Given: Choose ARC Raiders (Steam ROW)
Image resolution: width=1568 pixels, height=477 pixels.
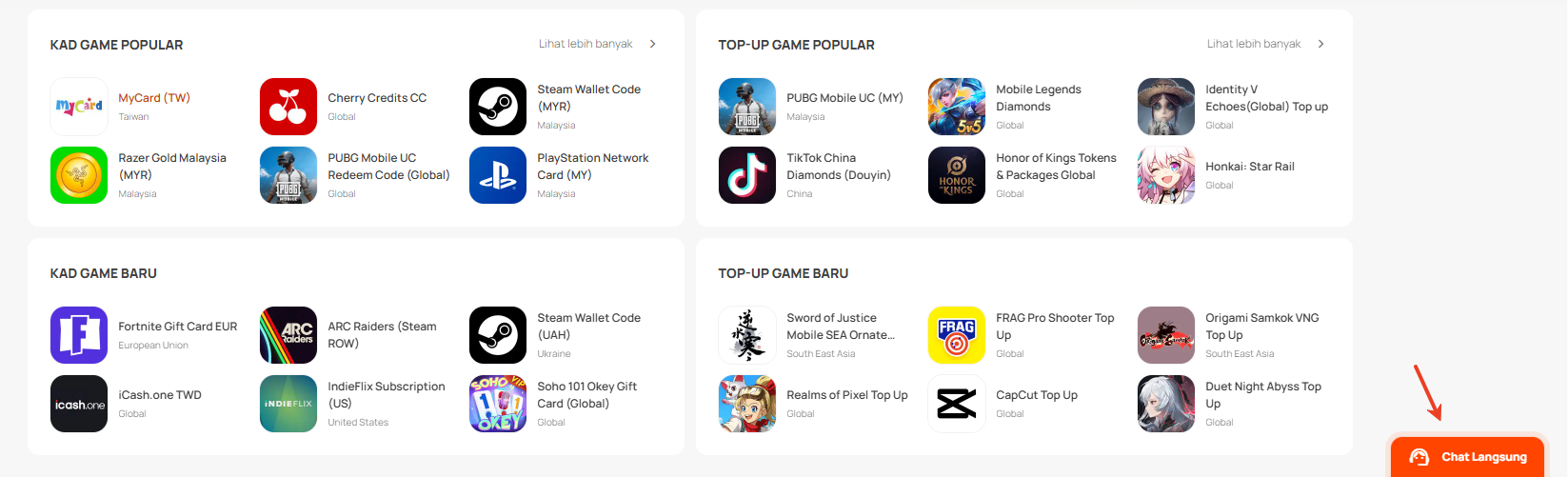Looking at the screenshot, I should pos(382,334).
